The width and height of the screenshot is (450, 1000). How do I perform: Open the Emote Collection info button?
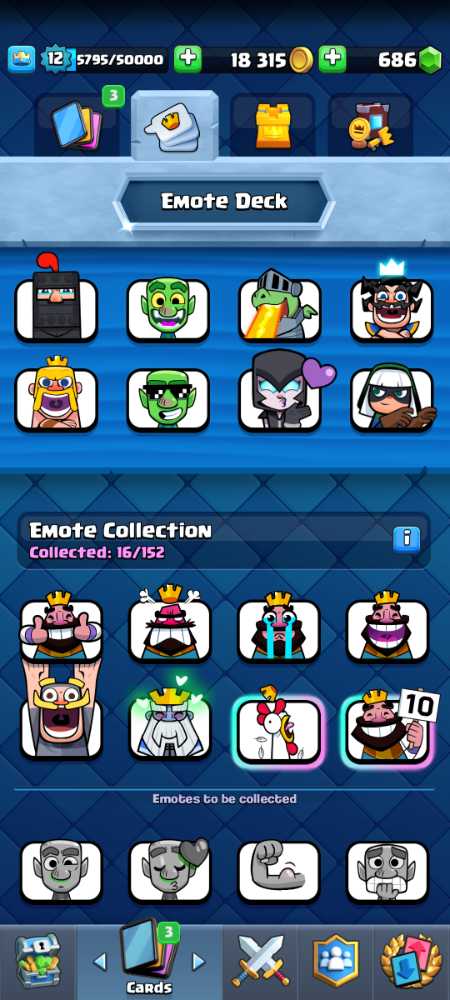[407, 540]
